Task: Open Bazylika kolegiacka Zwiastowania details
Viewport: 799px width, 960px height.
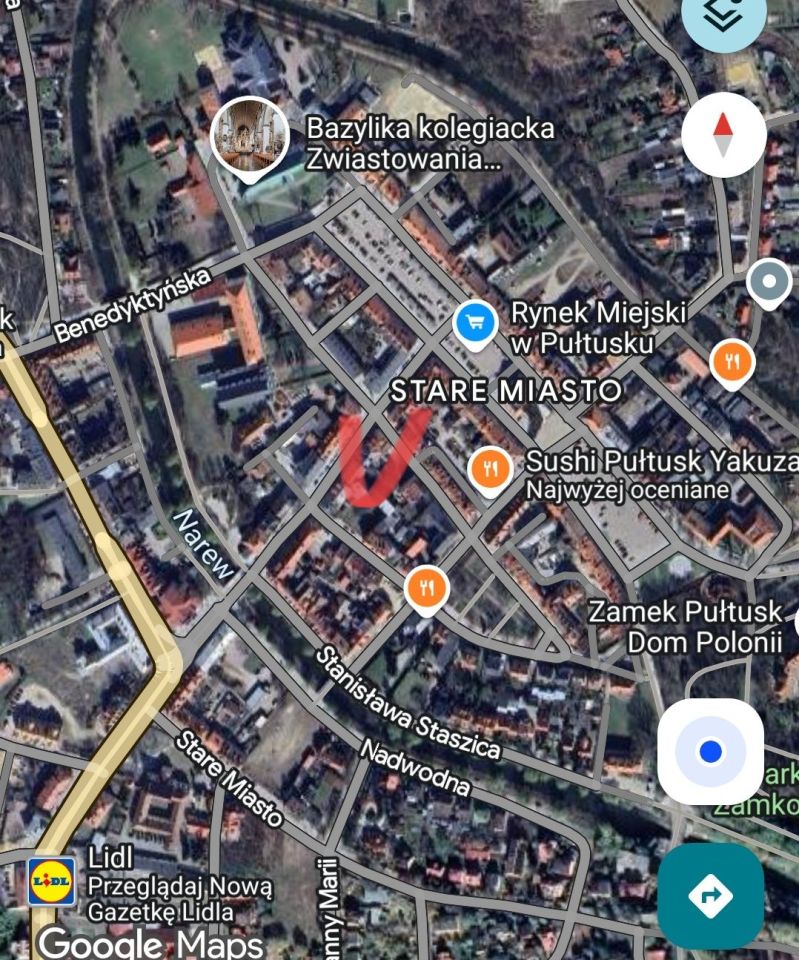Action: (x=428, y=145)
